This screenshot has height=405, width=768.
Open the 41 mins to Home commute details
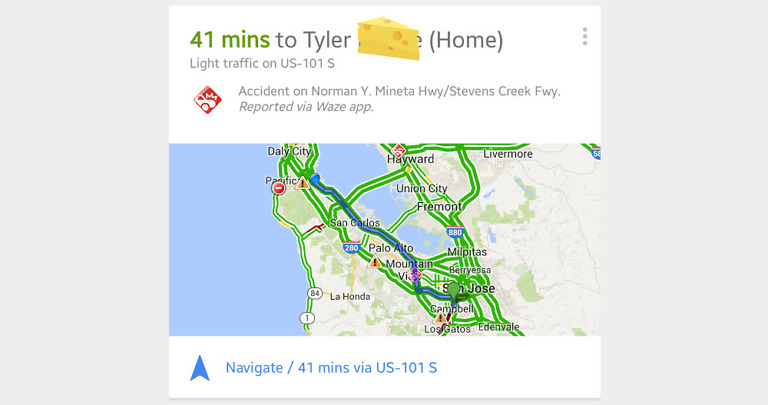pyautogui.click(x=346, y=41)
